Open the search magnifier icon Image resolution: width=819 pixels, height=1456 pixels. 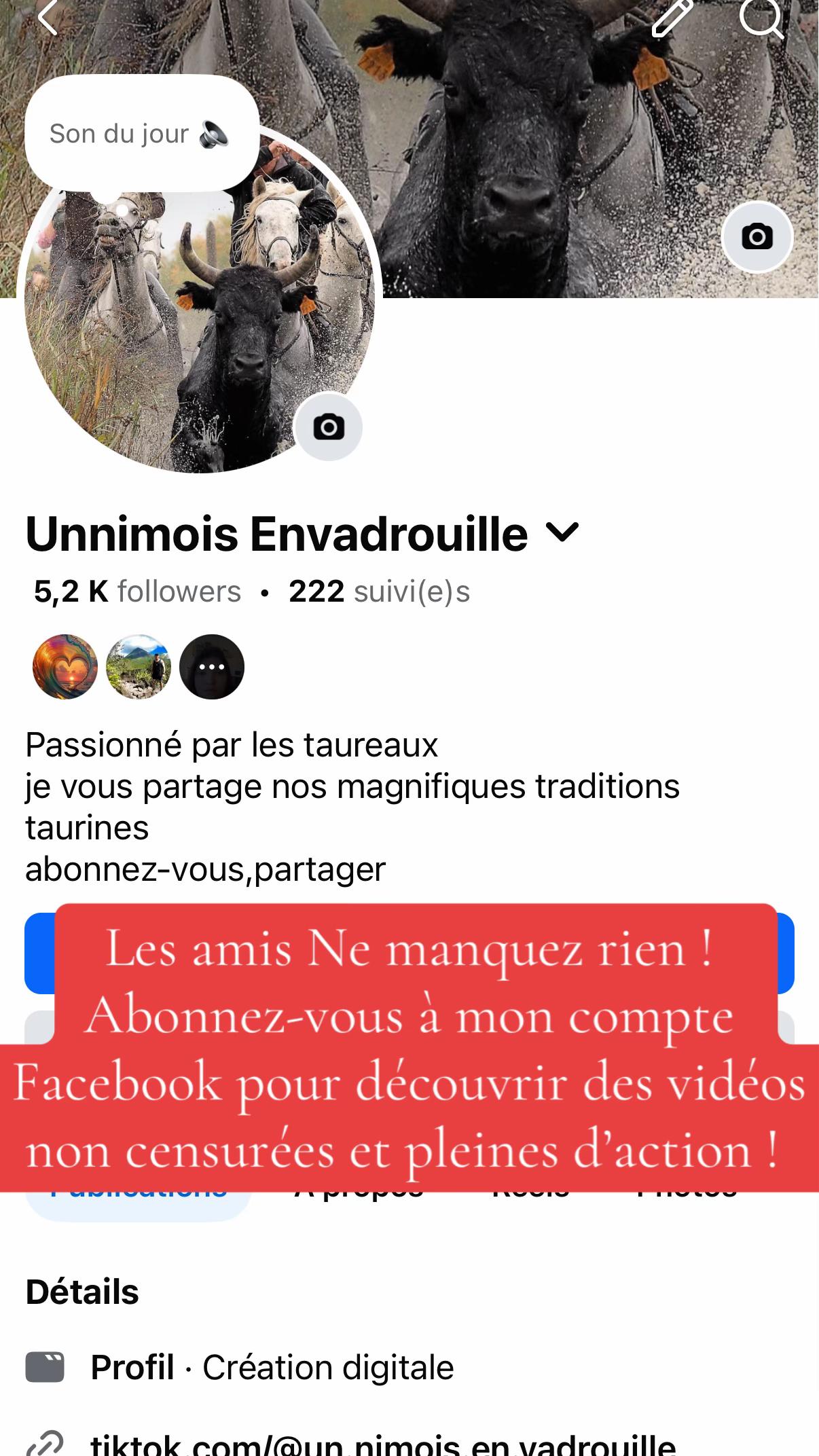[x=761, y=17]
